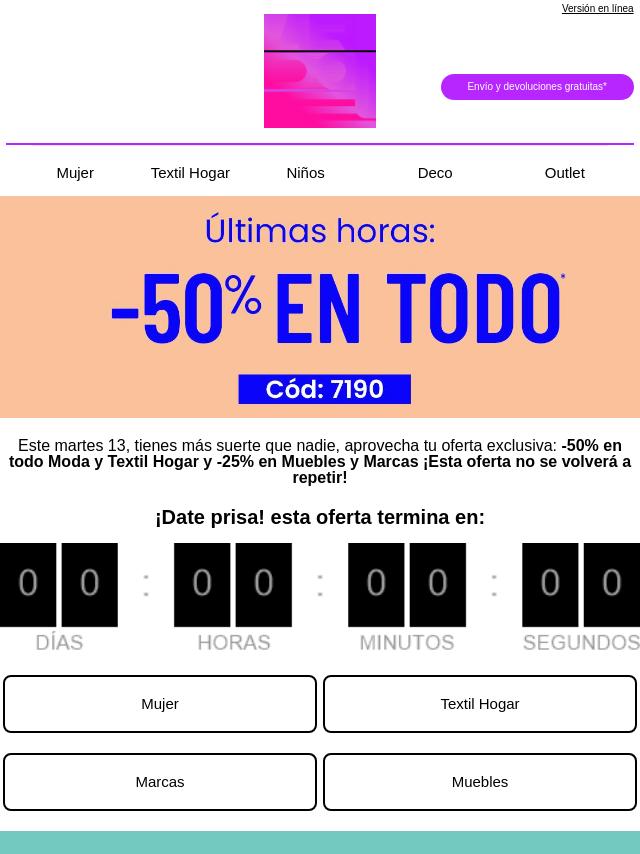Open the Versión en línea link
The width and height of the screenshot is (640, 854).
pyautogui.click(x=597, y=8)
